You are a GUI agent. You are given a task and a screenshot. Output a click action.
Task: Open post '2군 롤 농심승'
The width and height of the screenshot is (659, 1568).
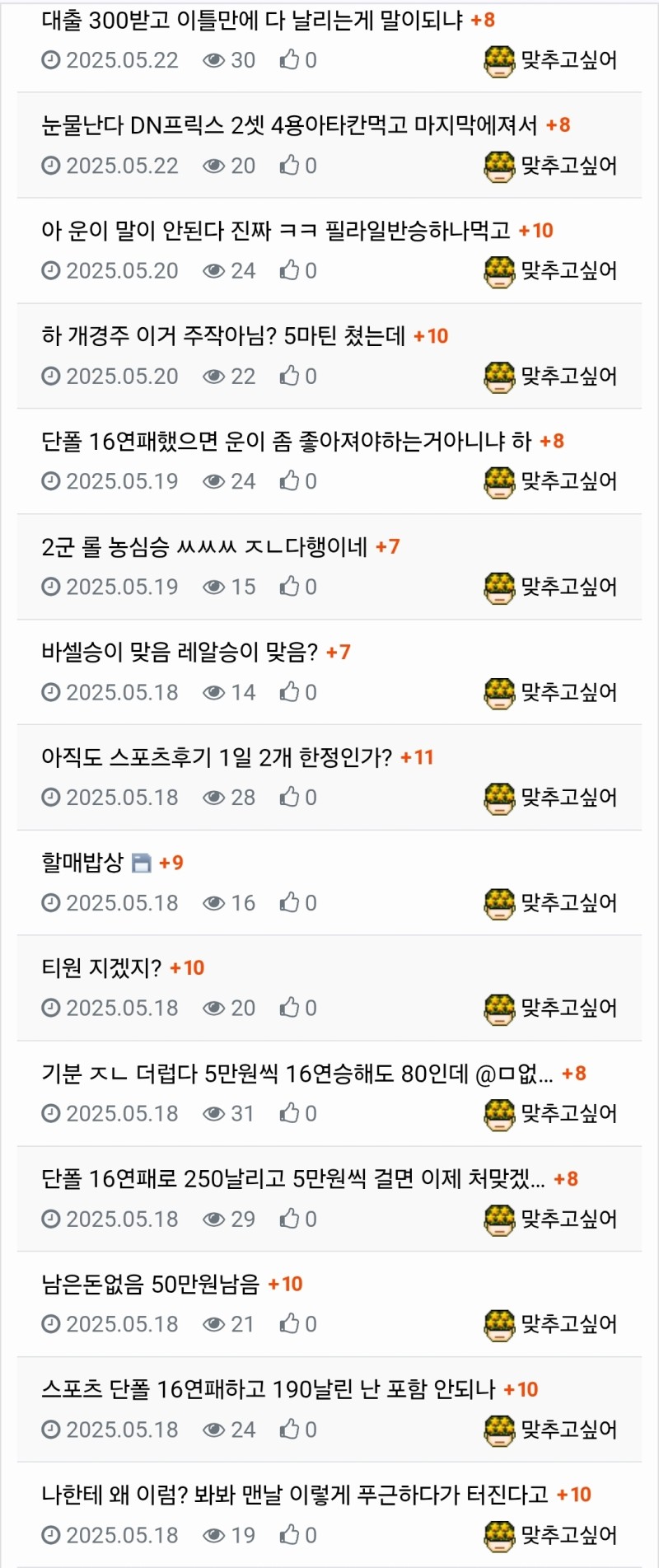coord(204,547)
